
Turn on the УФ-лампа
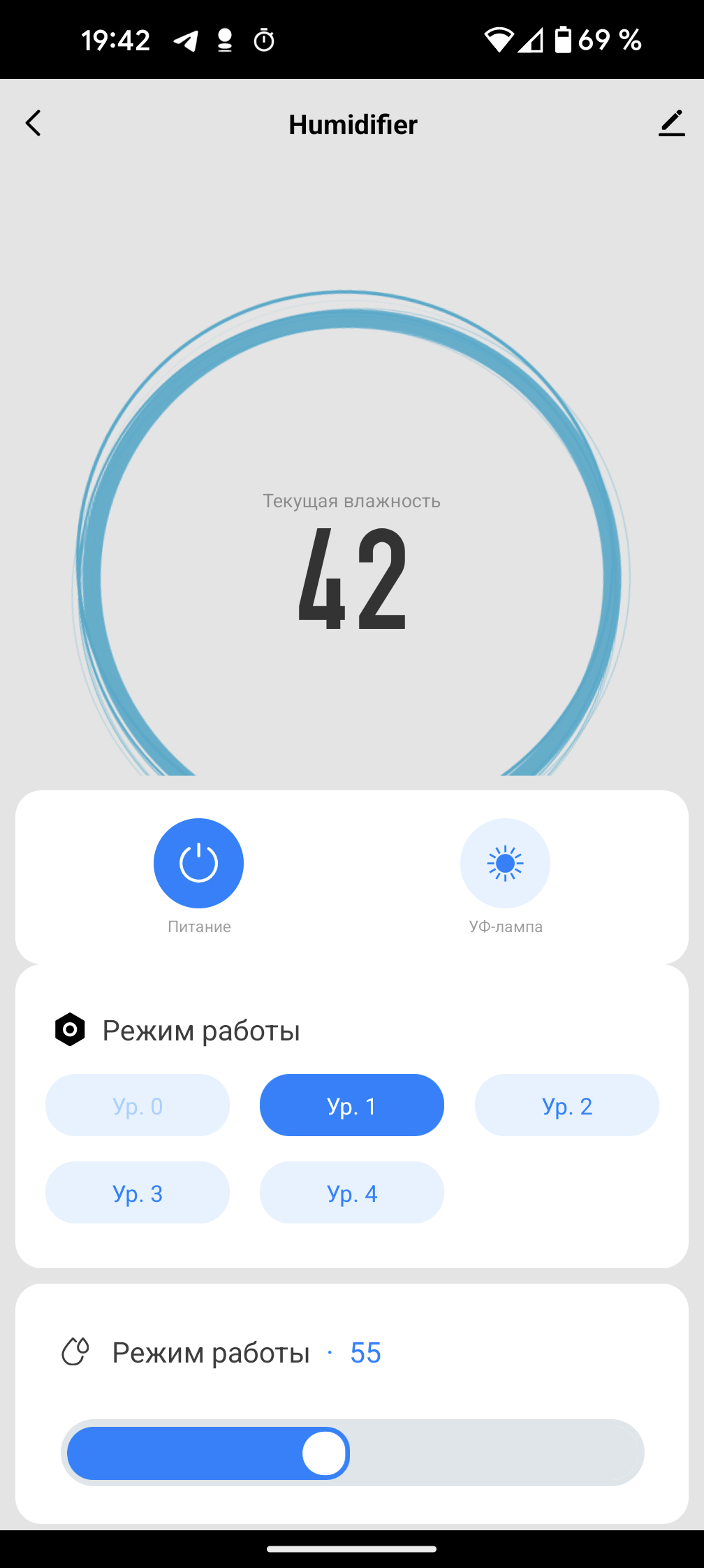pos(505,863)
